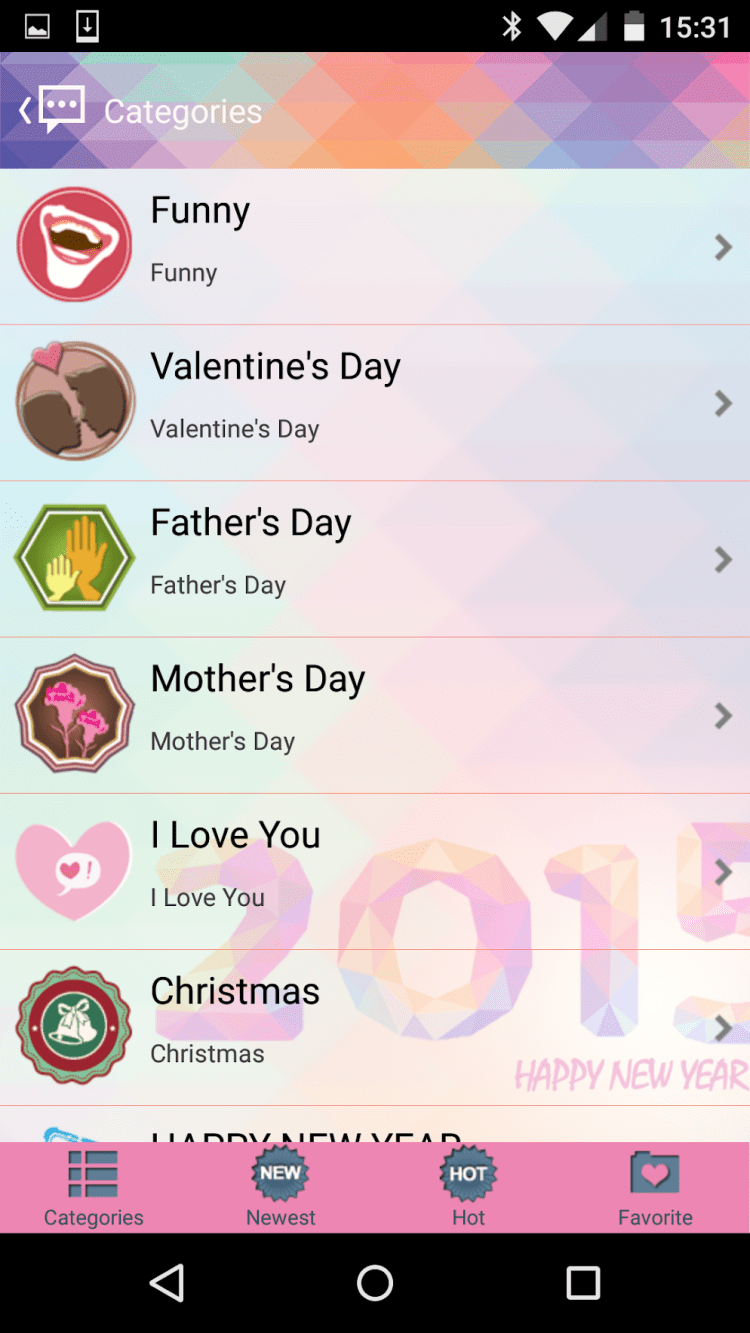
Task: Select the Categories tab
Action: pyautogui.click(x=93, y=1188)
